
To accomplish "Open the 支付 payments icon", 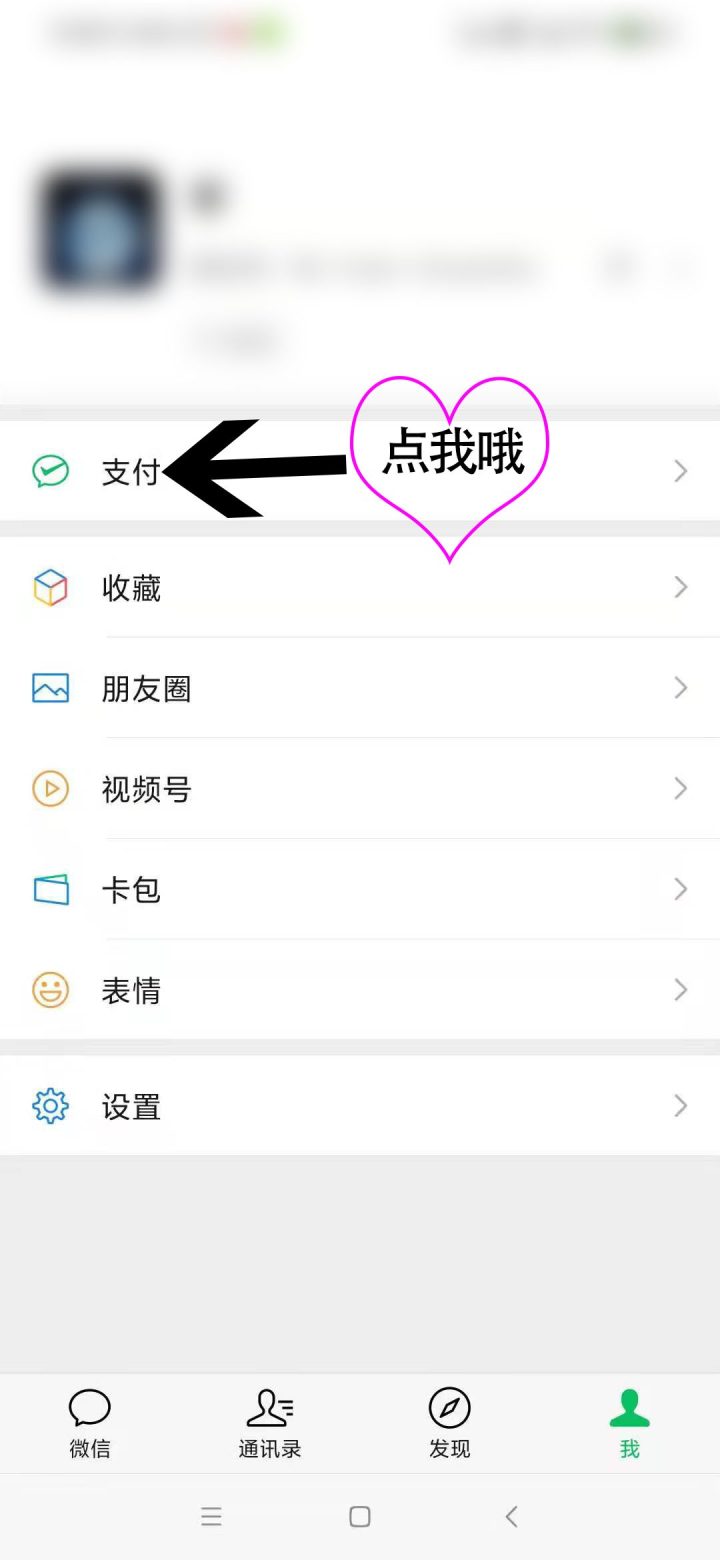I will (50, 469).
